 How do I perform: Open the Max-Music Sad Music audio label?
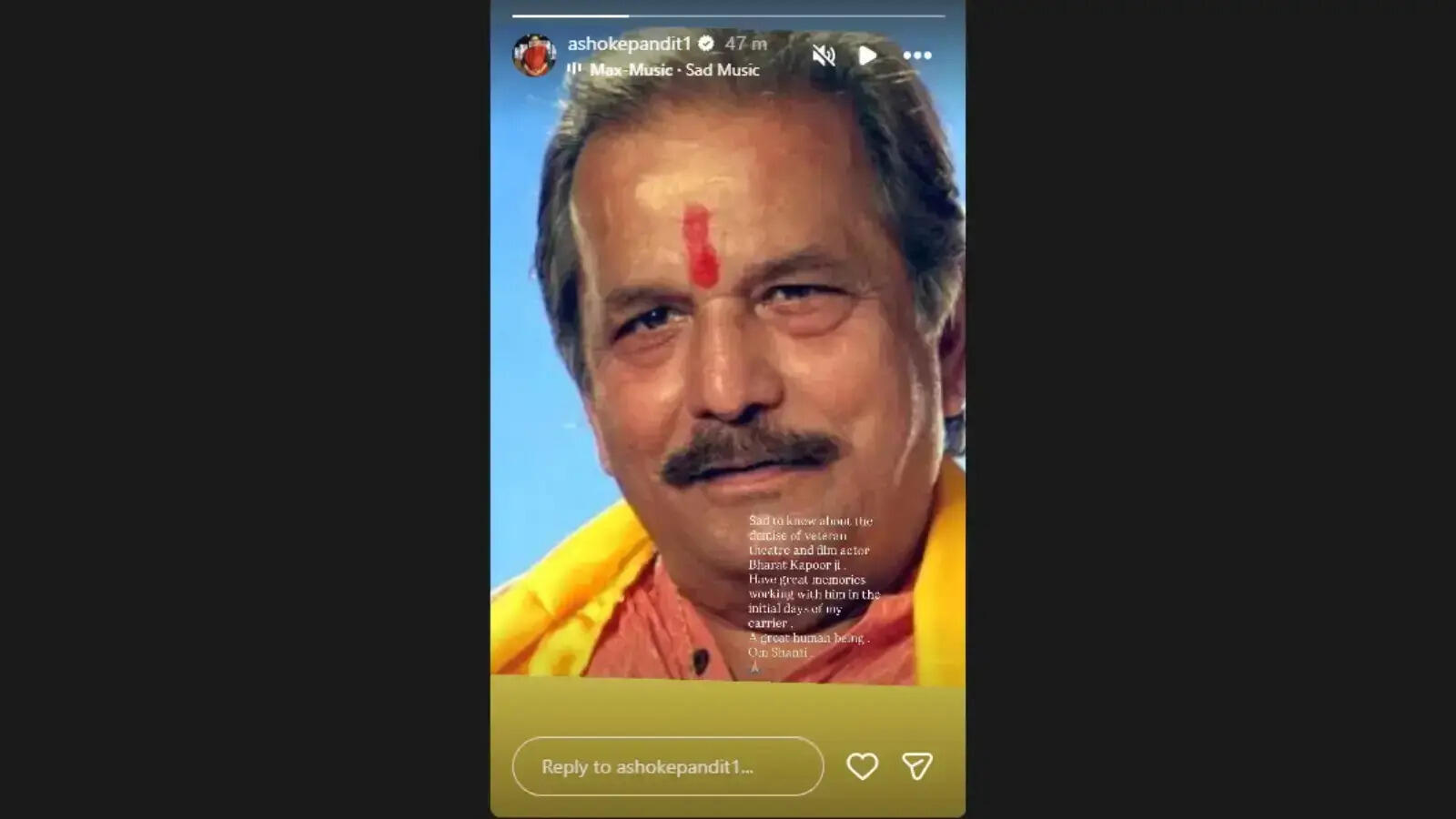tap(673, 70)
